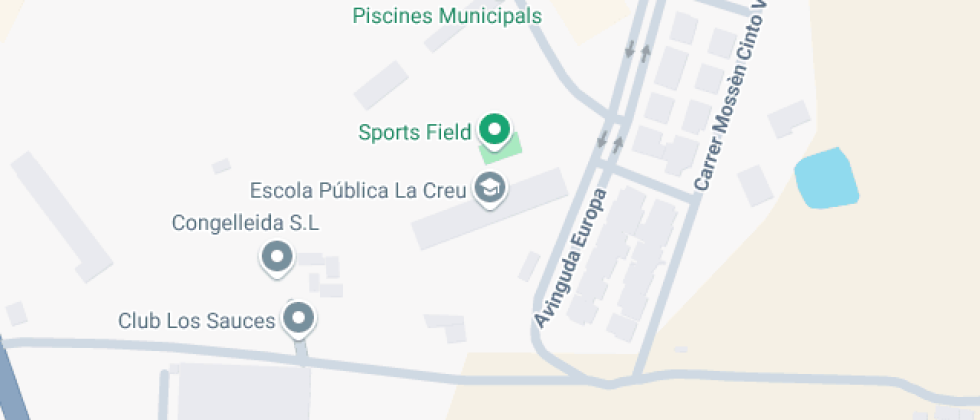
Task: Tap the Congelleida S.L location pin
Action: tap(276, 257)
